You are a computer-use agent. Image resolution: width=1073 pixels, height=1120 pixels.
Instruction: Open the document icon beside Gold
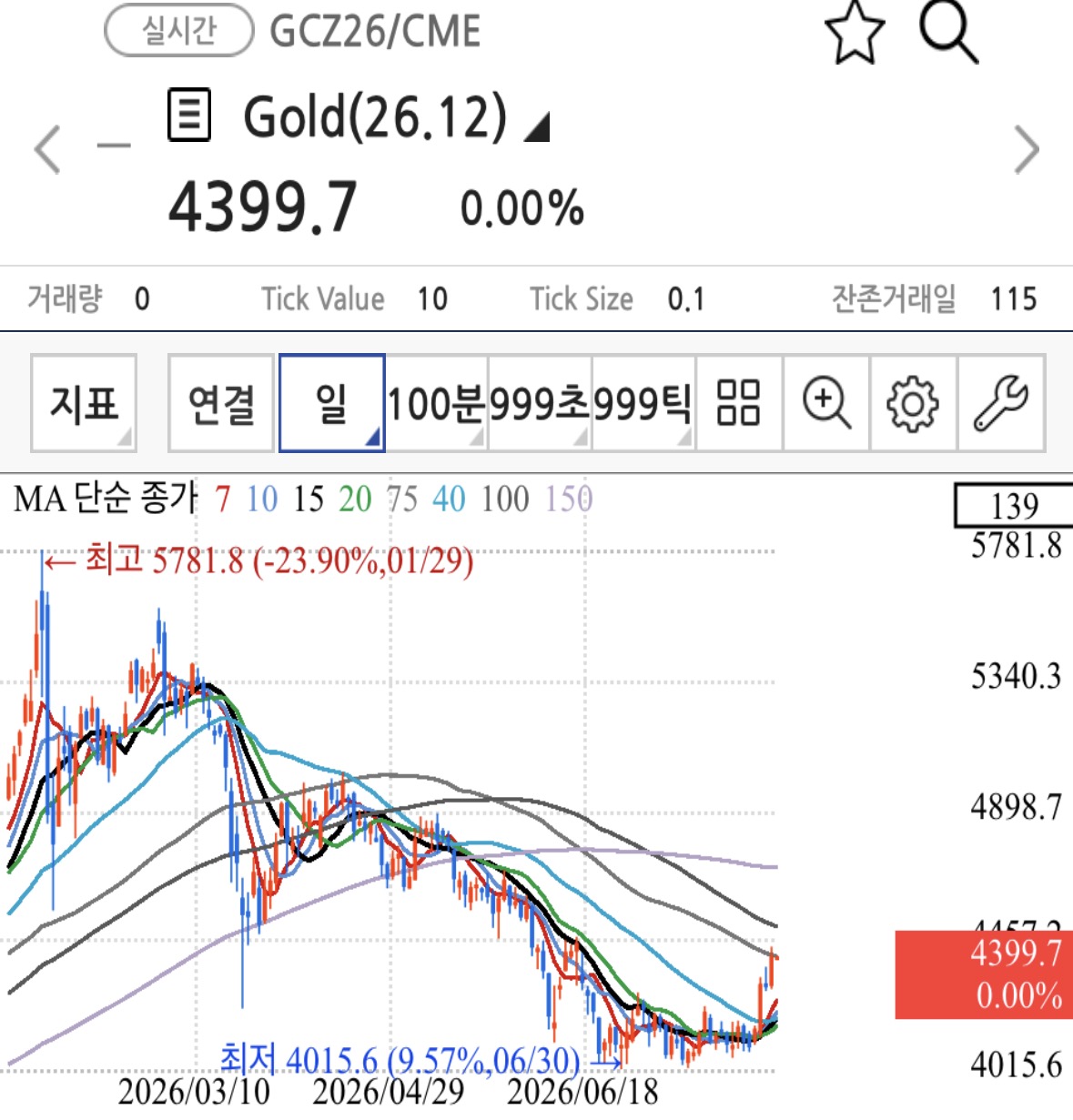pyautogui.click(x=189, y=115)
